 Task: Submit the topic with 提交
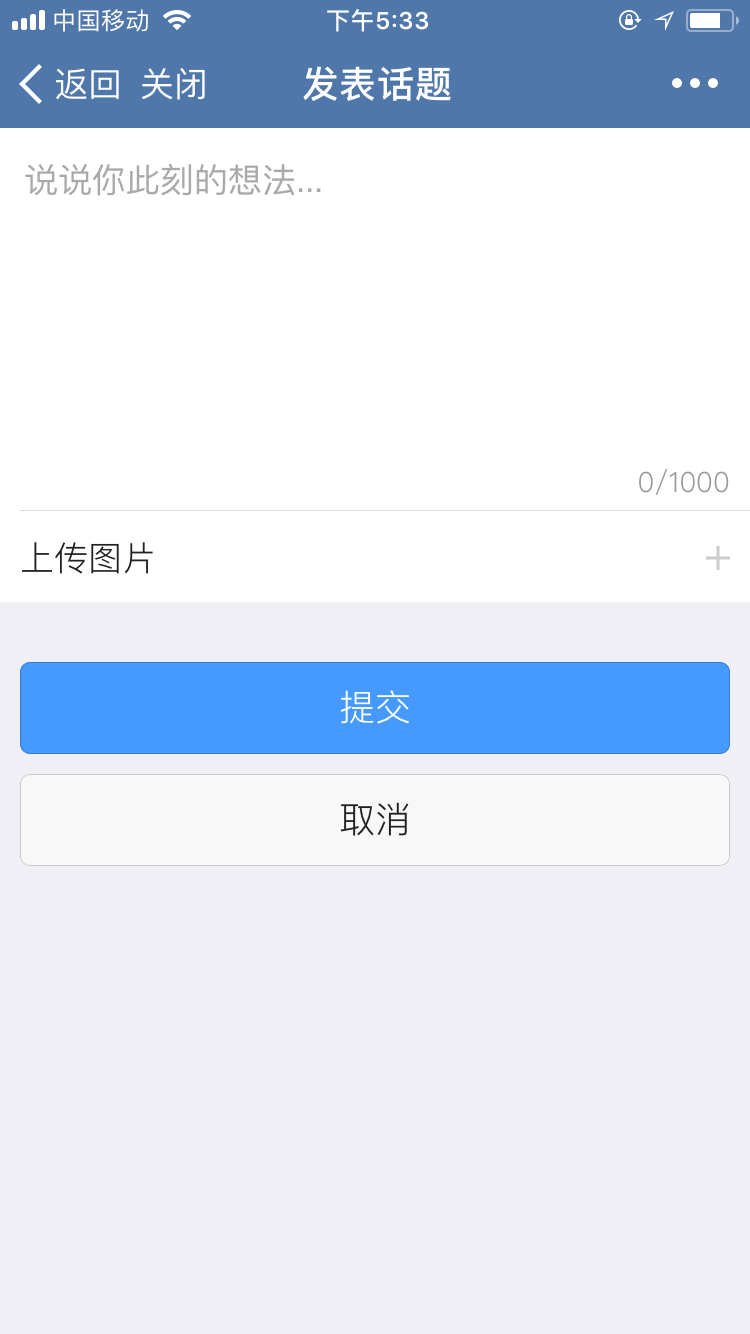coord(375,708)
